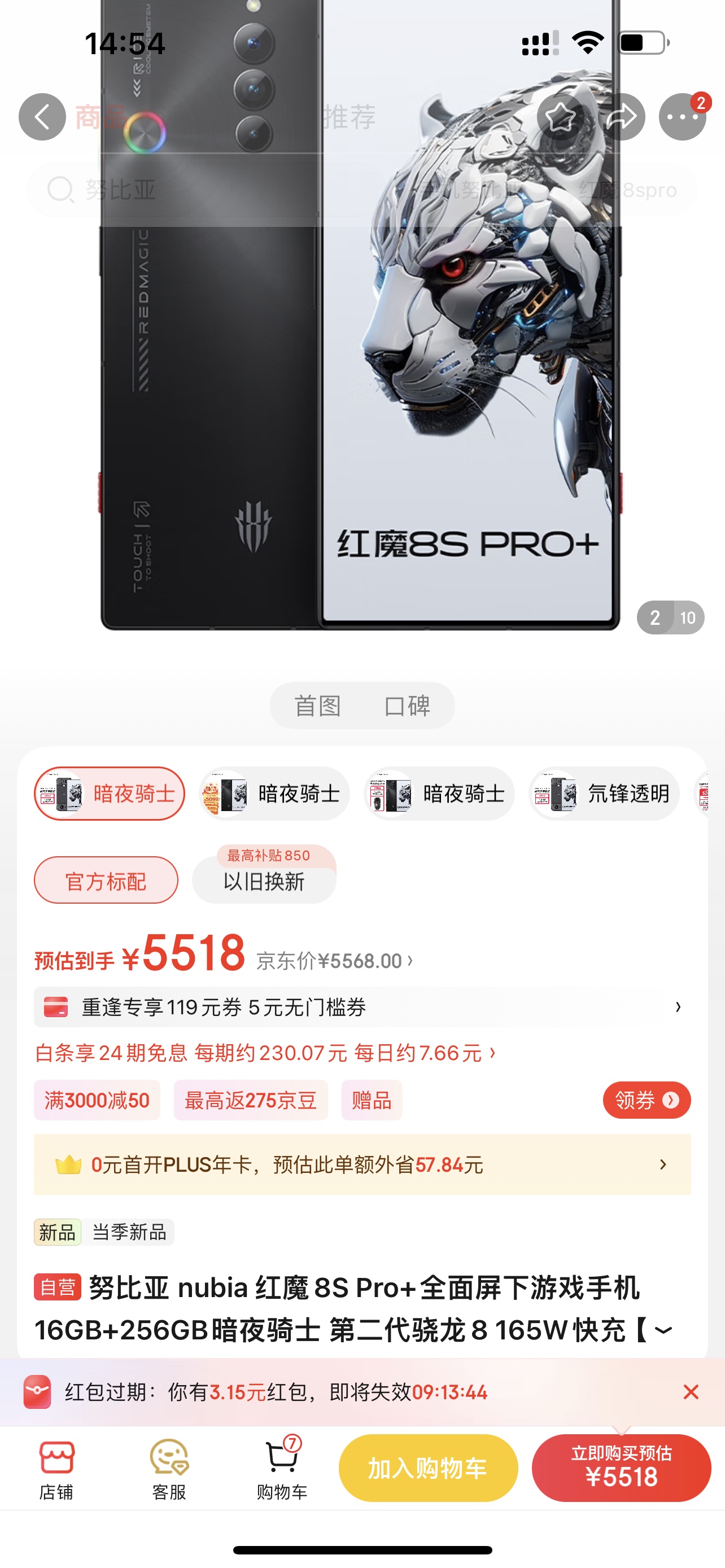Buy now with 立即购买预估 ¥5518

pos(622,1468)
